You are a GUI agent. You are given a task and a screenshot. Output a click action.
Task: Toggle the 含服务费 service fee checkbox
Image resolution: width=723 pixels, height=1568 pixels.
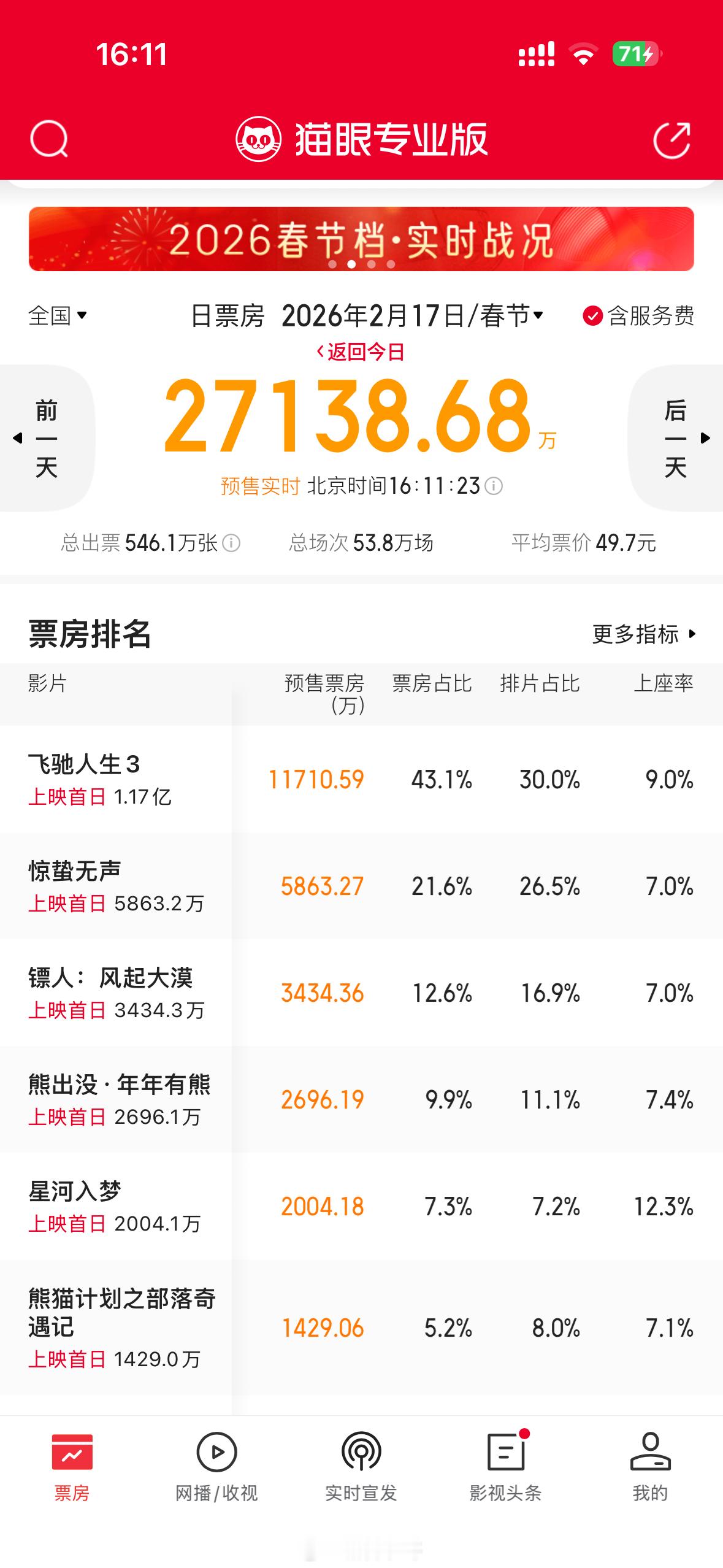point(592,317)
